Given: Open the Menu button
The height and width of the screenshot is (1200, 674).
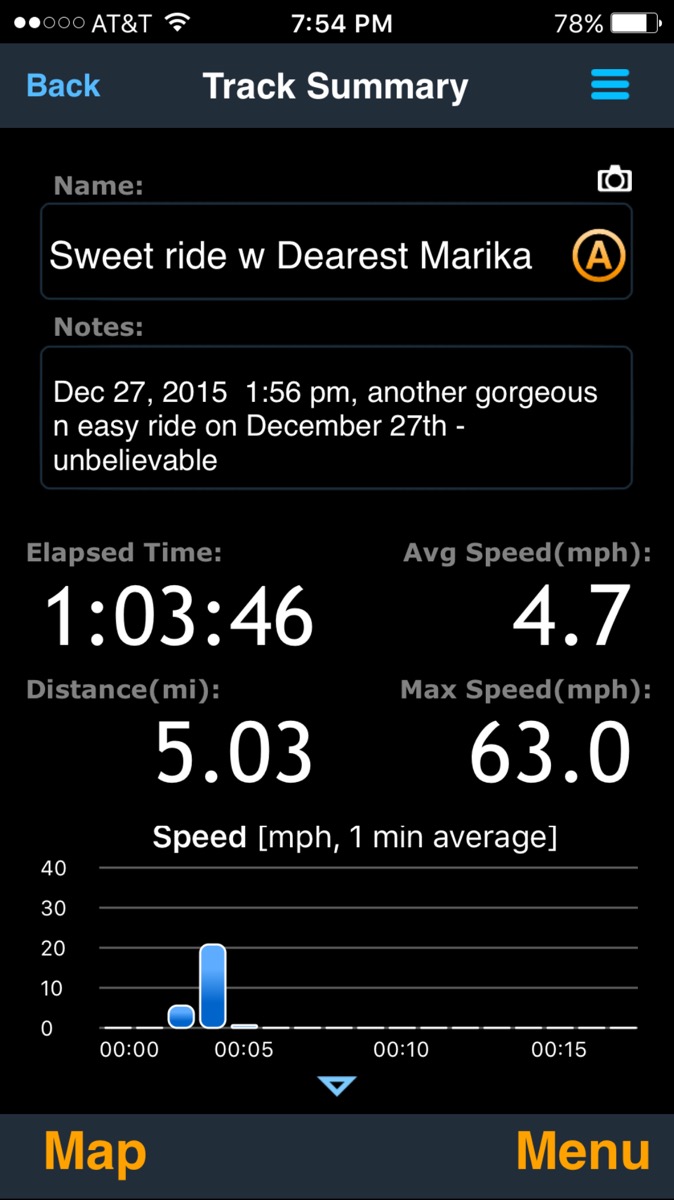Looking at the screenshot, I should tap(582, 1152).
